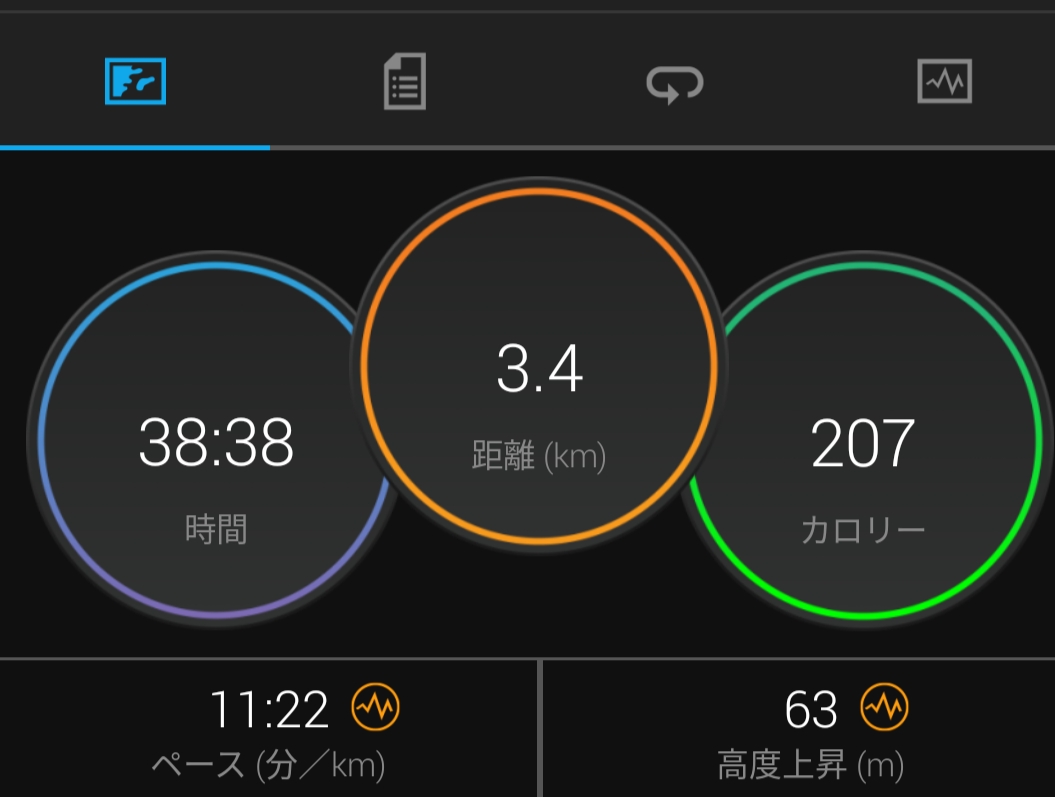Viewport: 1055px width, 797px height.
Task: Tap the chart icon beside pace 11:22
Action: [x=375, y=709]
